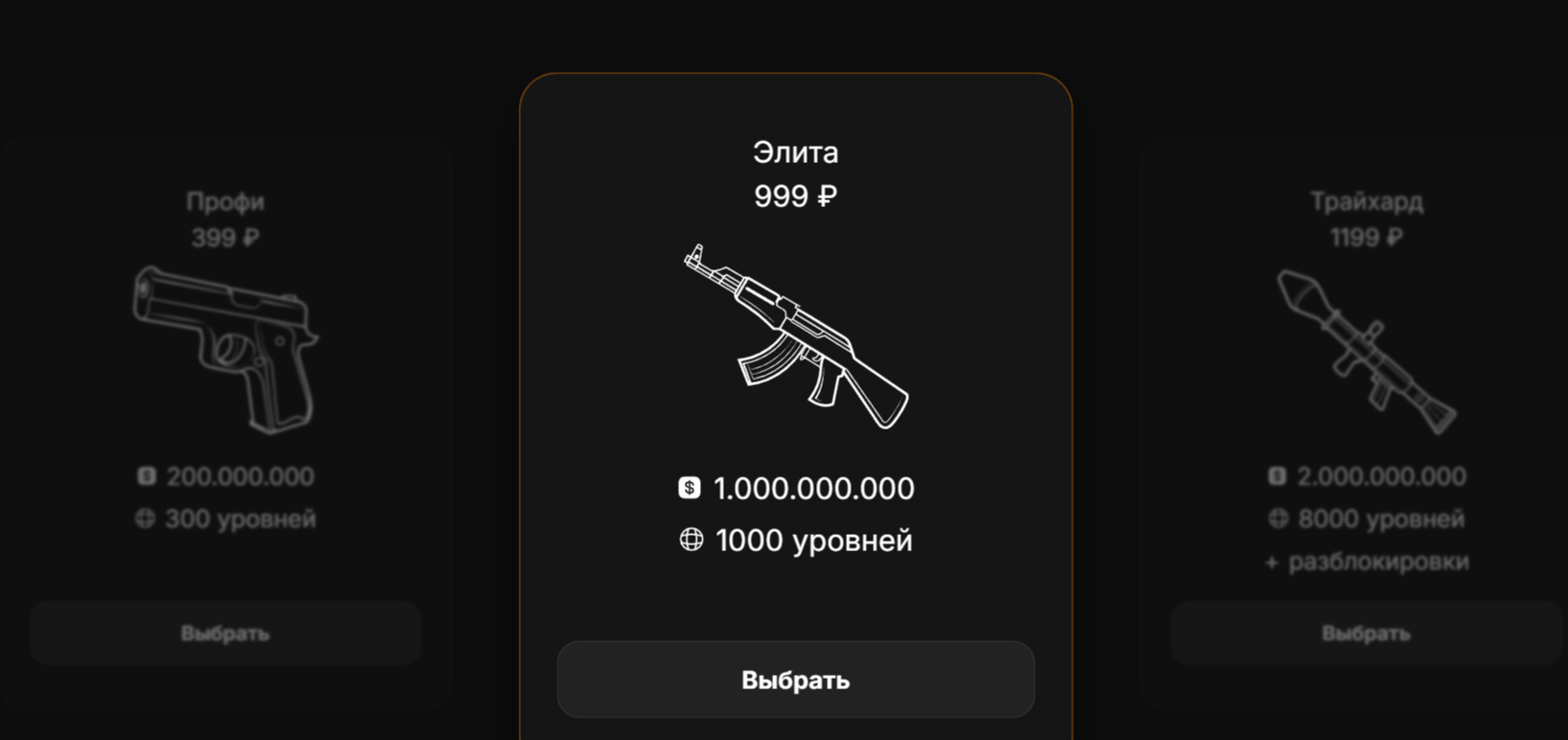
Task: Choose the Элита plan for 999 ₽
Action: click(795, 680)
